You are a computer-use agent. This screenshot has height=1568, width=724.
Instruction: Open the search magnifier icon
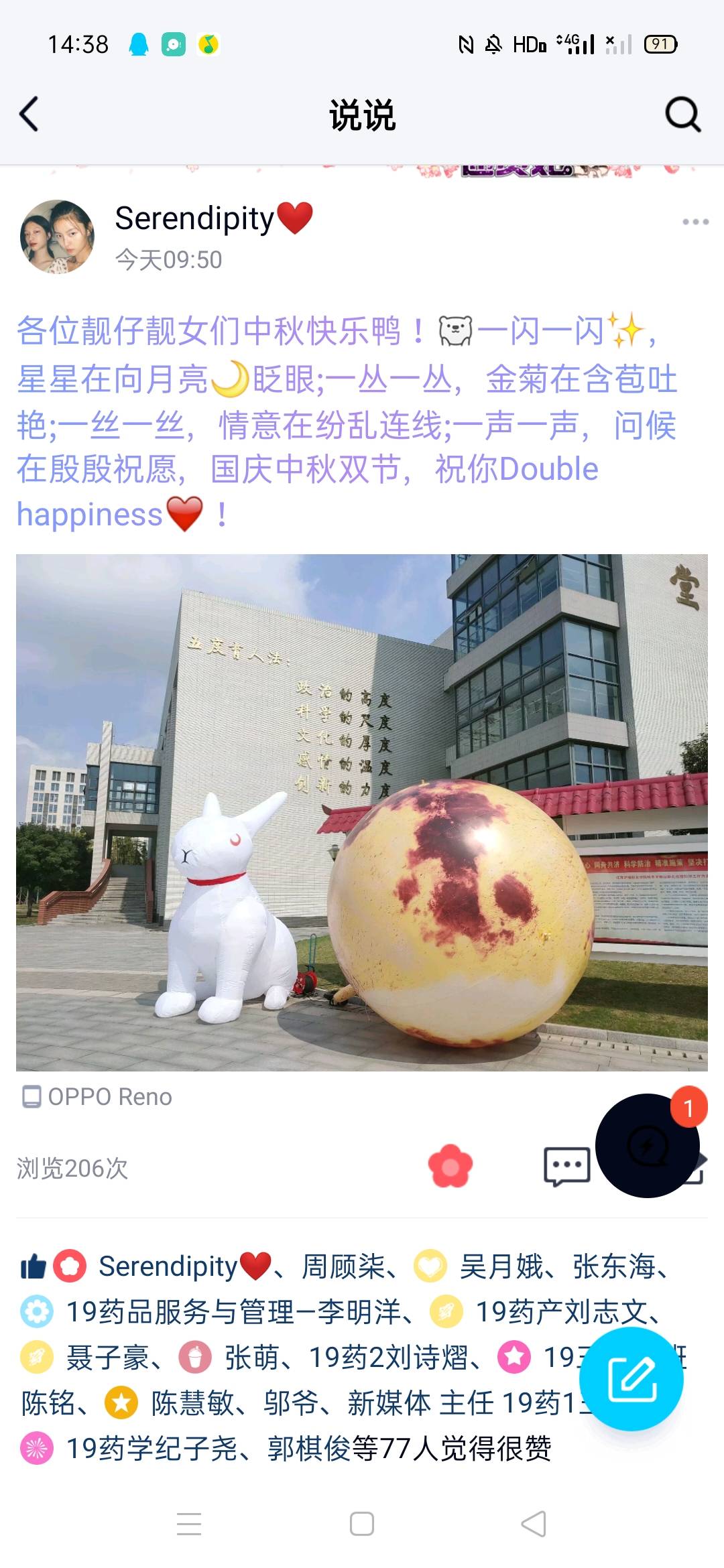coord(683,114)
